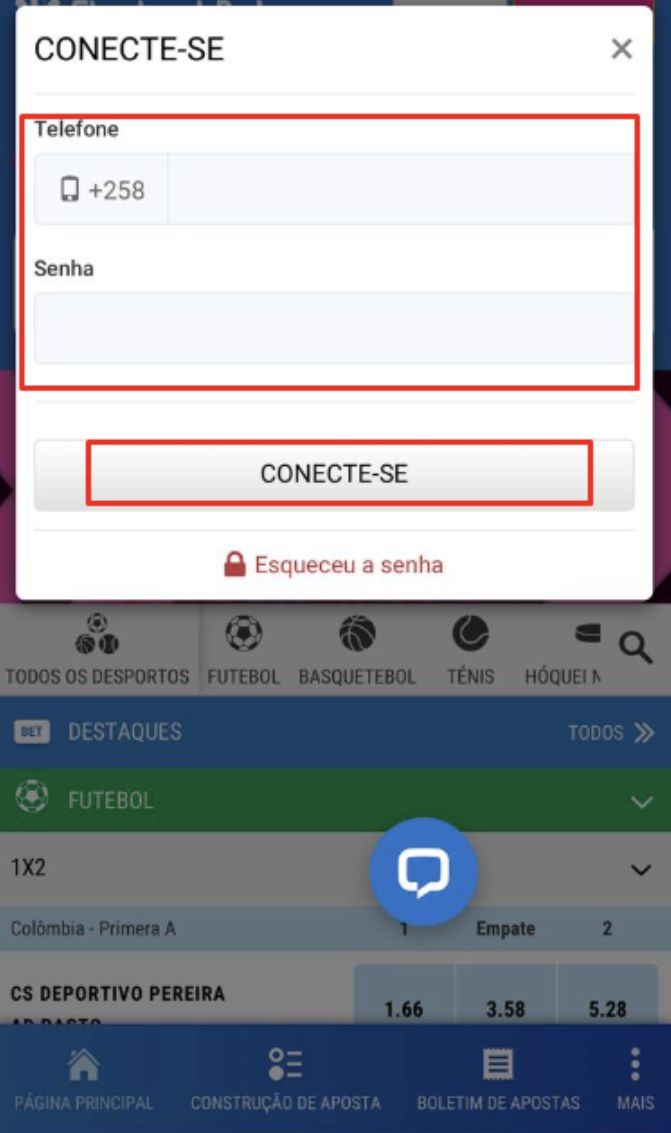
Task: Open the live chat bubble
Action: tap(423, 872)
